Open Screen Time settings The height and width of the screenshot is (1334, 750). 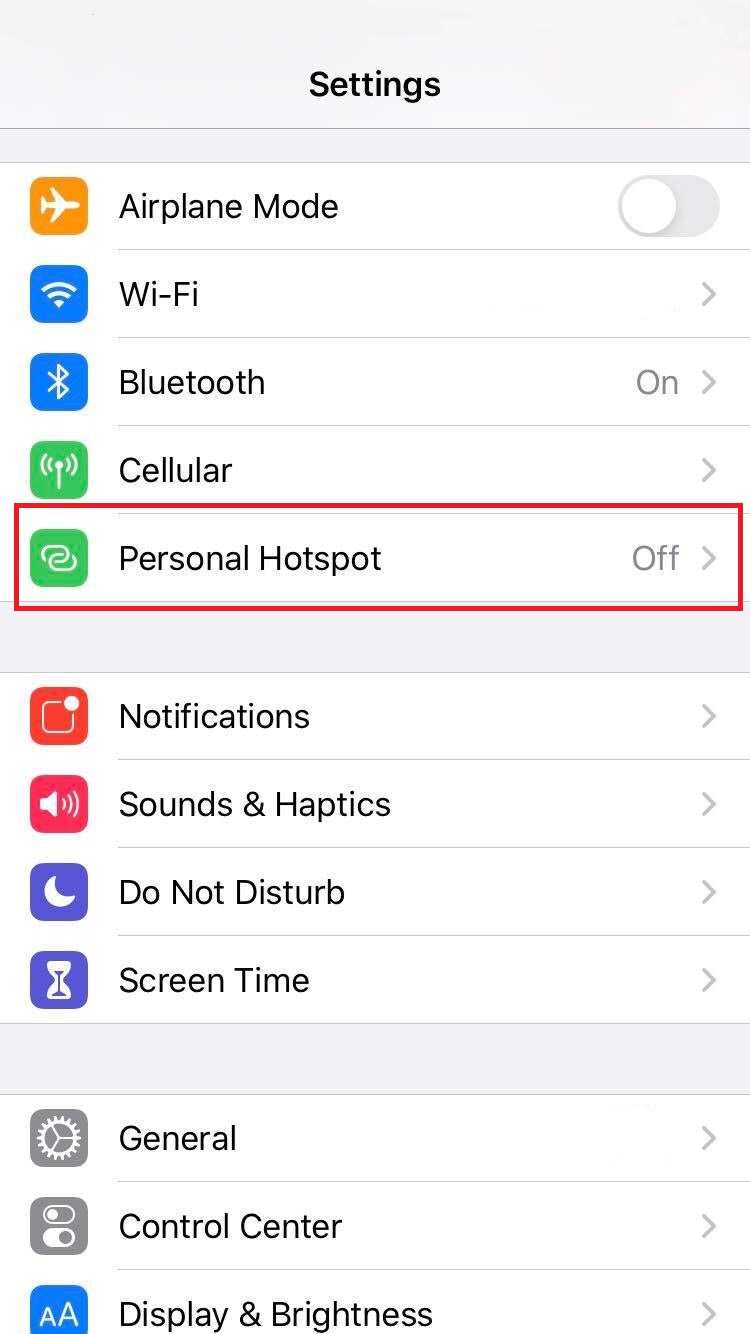pos(375,981)
